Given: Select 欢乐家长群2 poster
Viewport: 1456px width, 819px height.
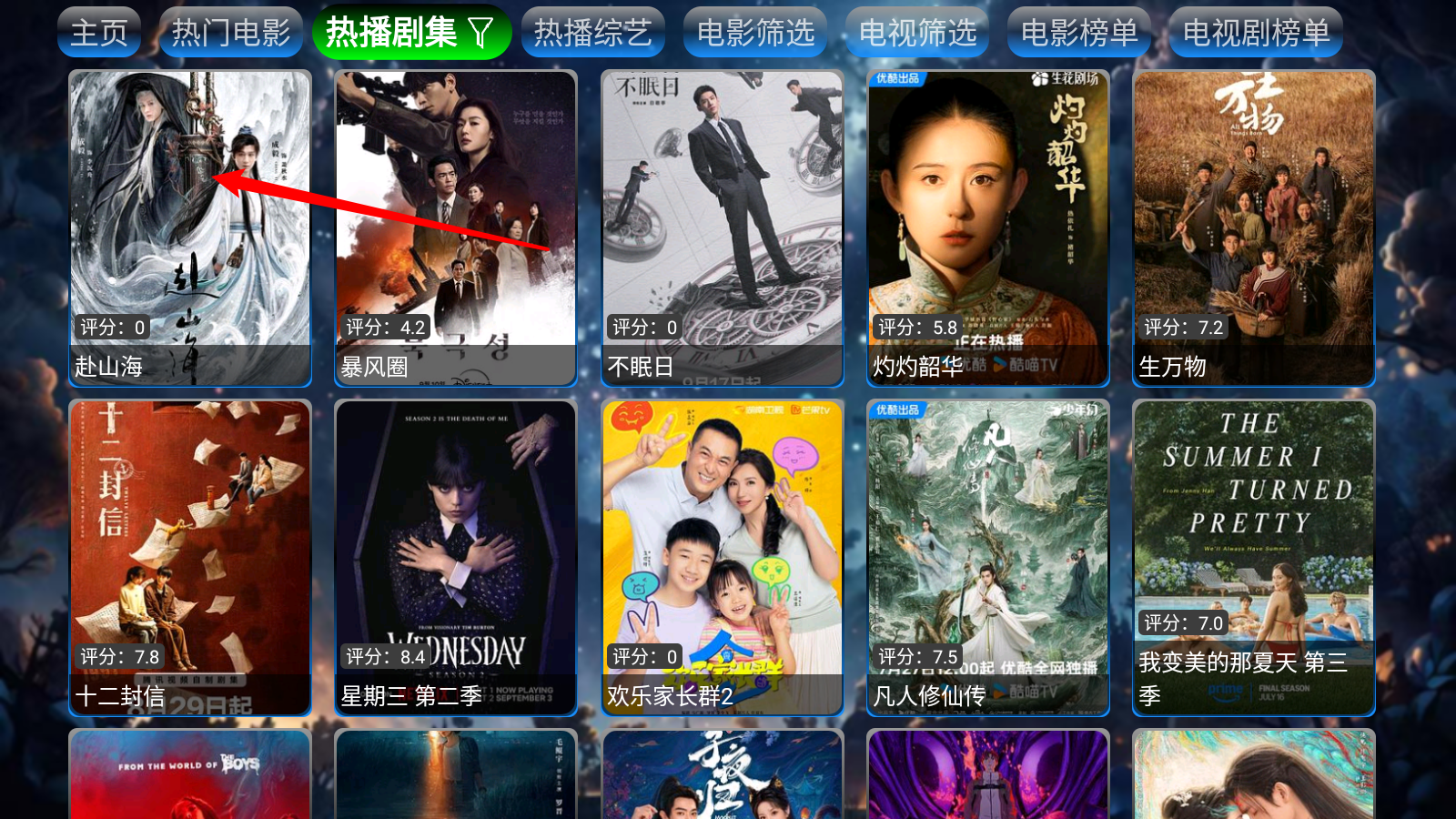Looking at the screenshot, I should [x=722, y=557].
